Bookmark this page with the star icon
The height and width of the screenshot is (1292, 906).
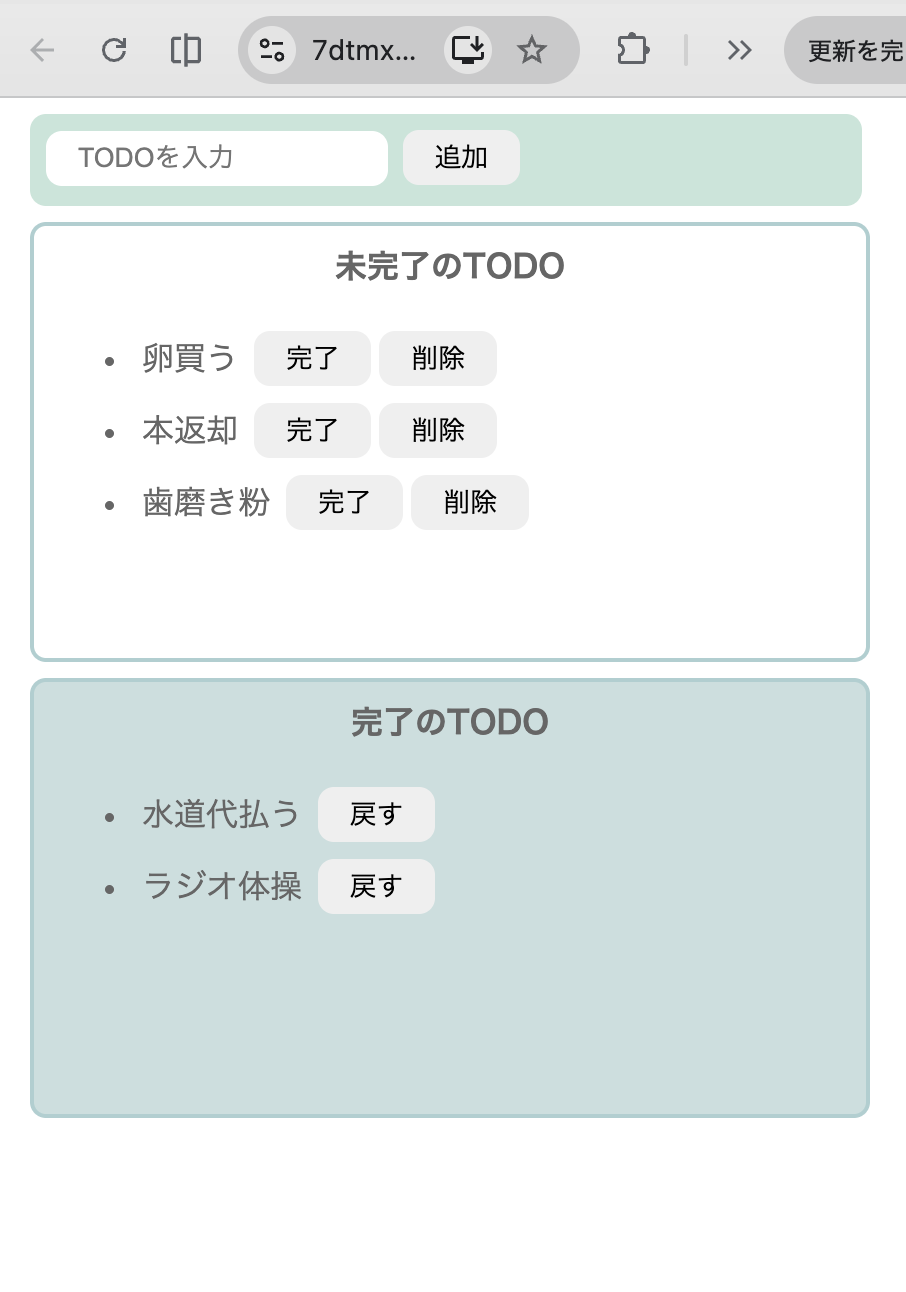531,50
